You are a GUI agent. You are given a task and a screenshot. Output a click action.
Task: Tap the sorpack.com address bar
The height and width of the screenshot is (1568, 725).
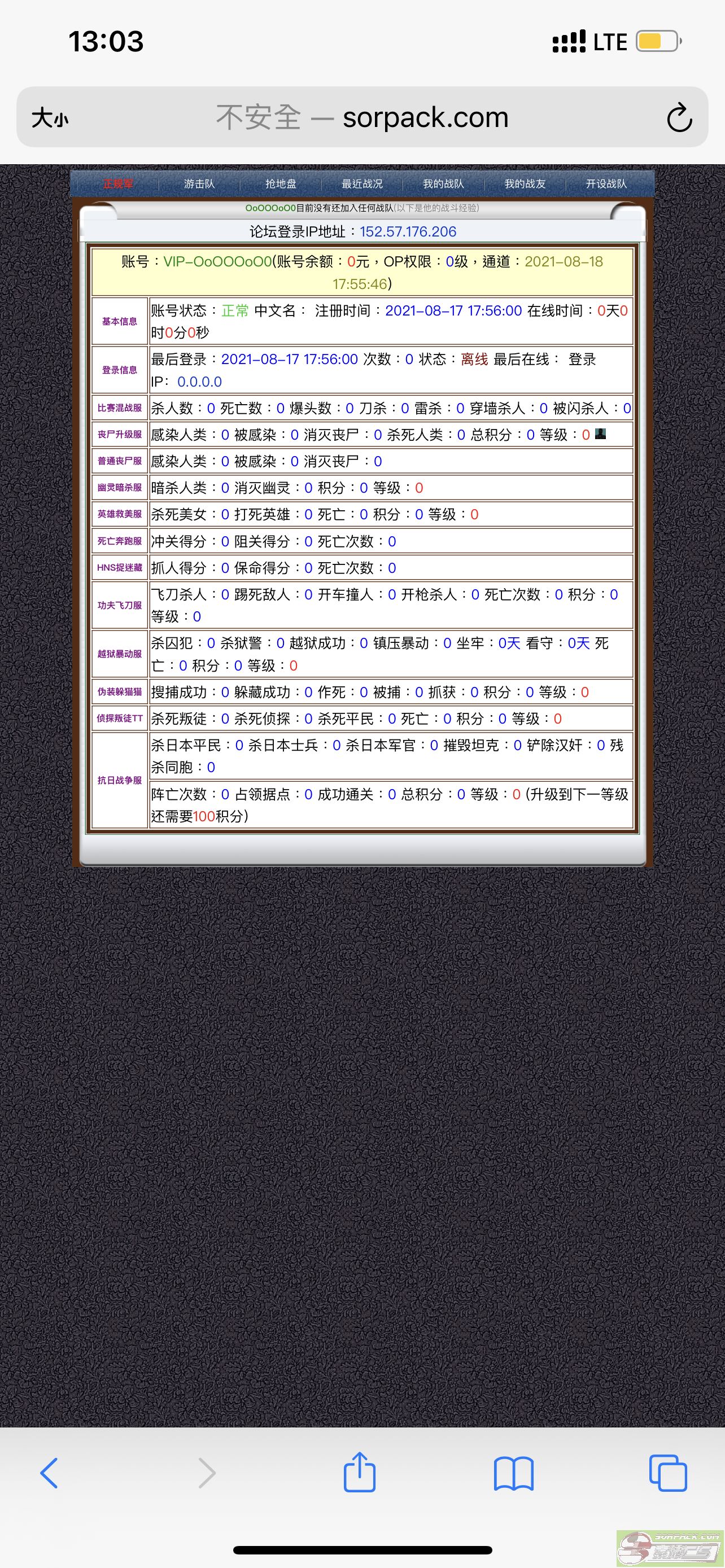(x=363, y=117)
